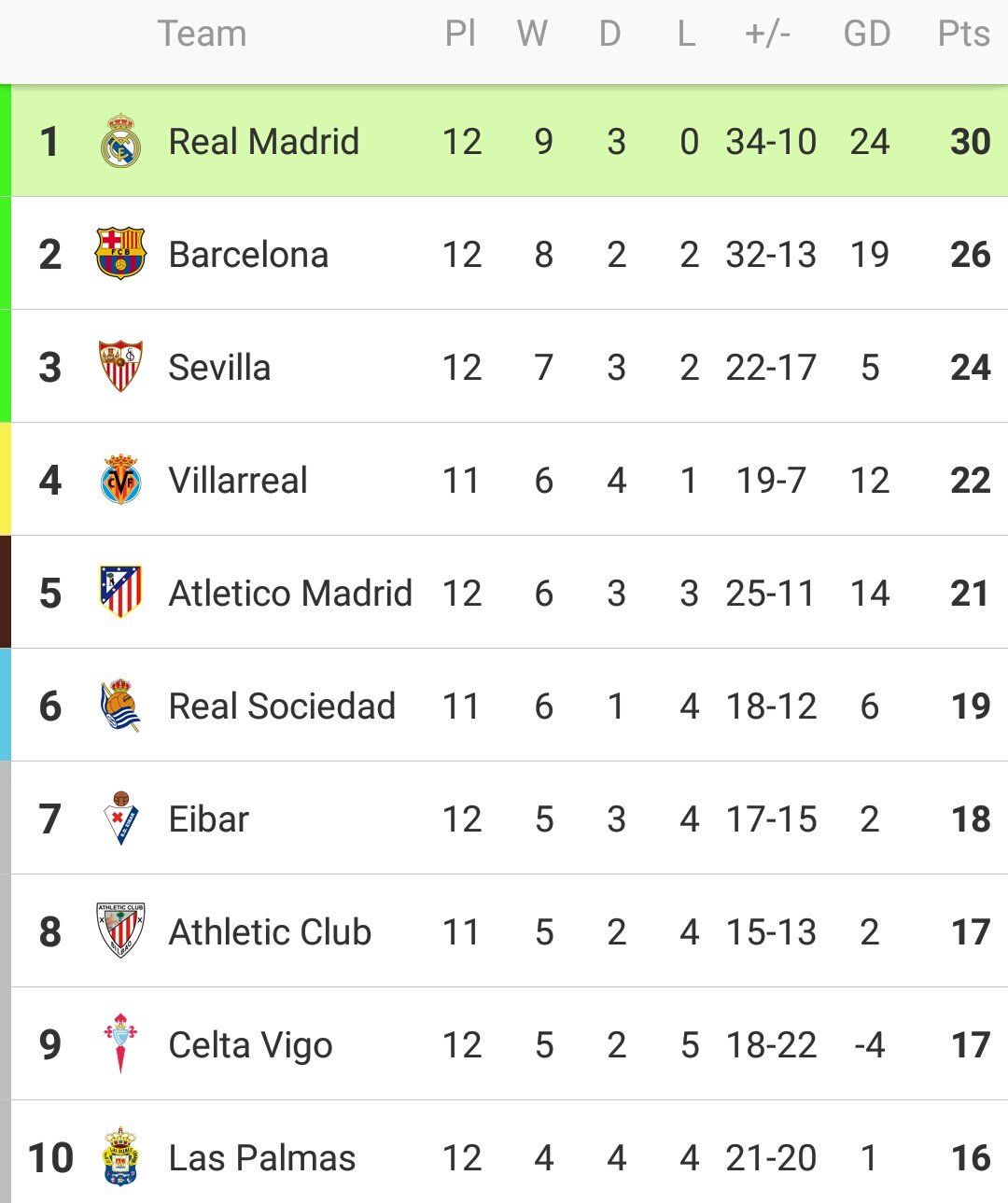Open the Las Palmas team row
The height and width of the screenshot is (1203, 1008).
click(261, 1158)
